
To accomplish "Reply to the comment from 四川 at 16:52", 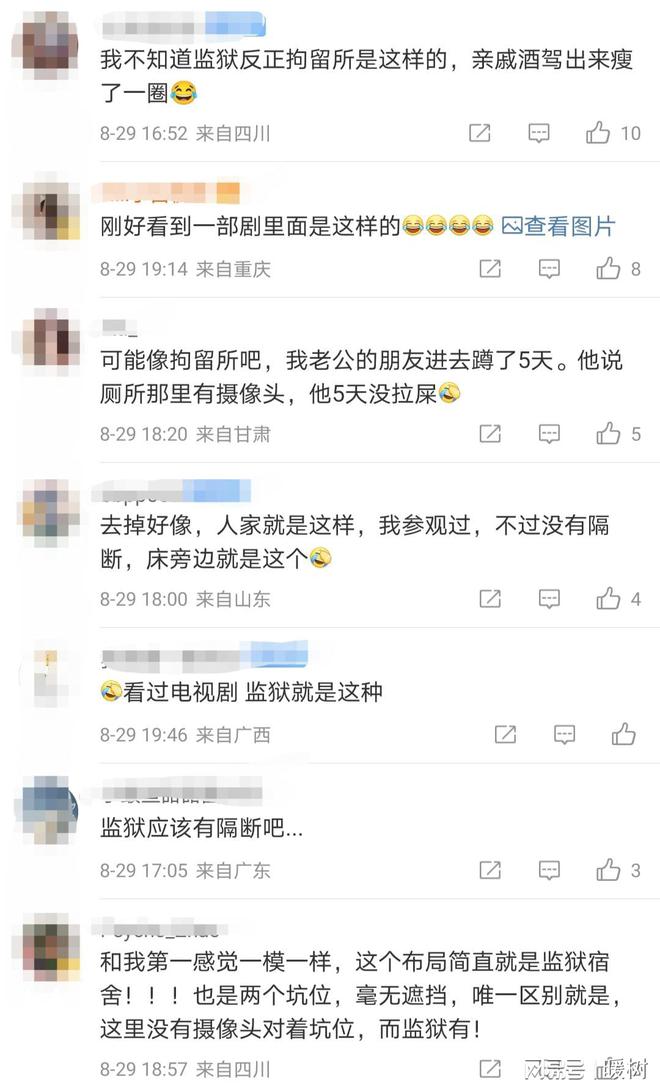I will coord(539,132).
